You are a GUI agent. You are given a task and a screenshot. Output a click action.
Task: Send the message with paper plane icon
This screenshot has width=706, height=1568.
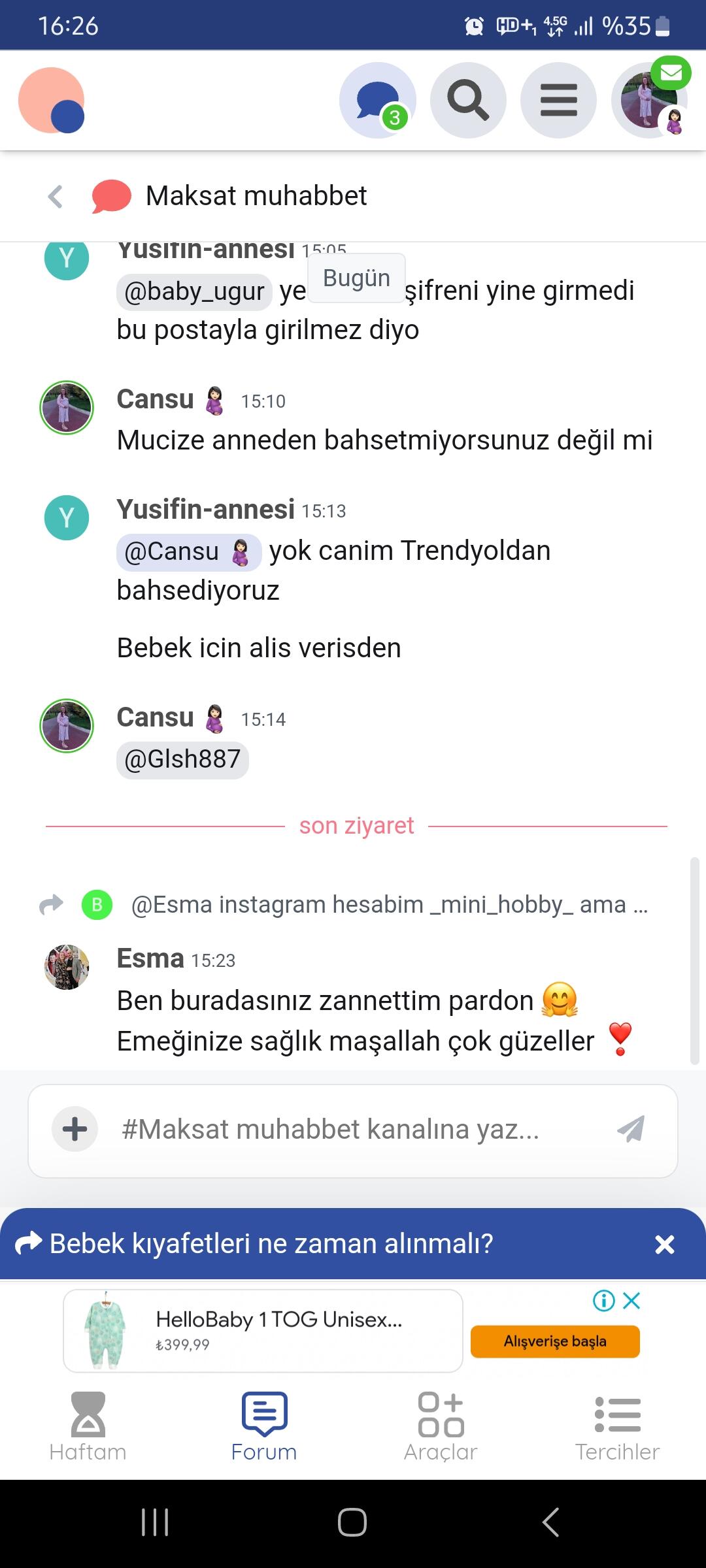pos(631,1129)
